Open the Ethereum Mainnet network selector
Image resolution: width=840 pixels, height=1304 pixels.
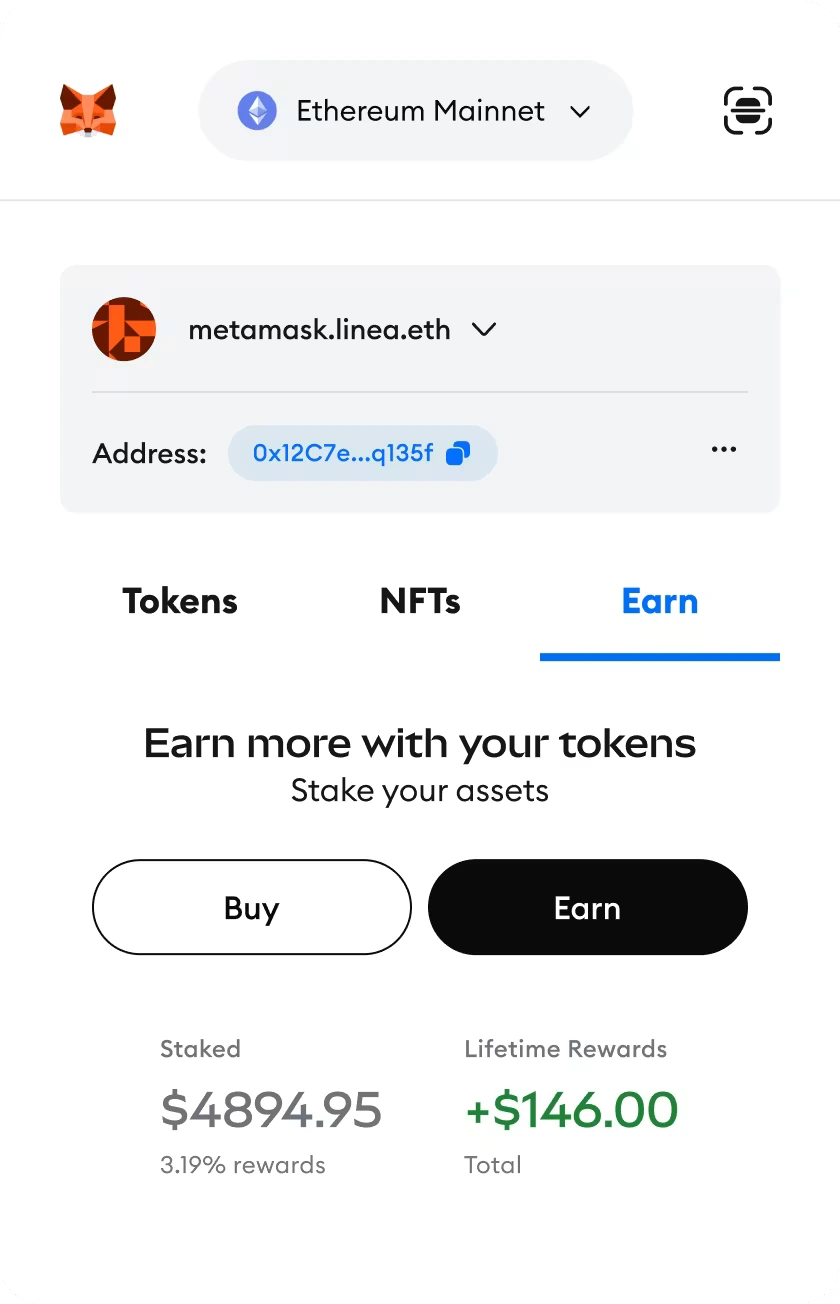coord(415,110)
